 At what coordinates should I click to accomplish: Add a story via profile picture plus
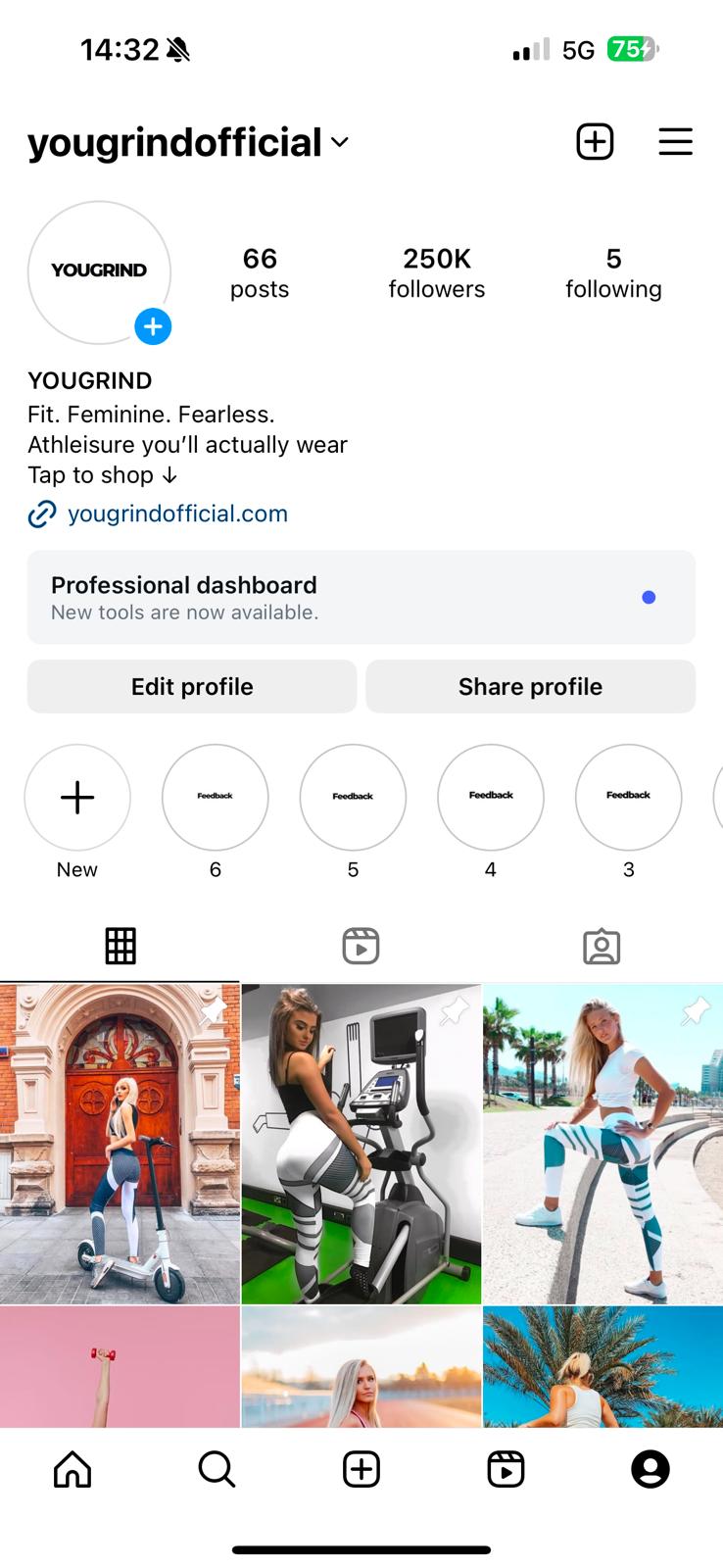click(153, 326)
